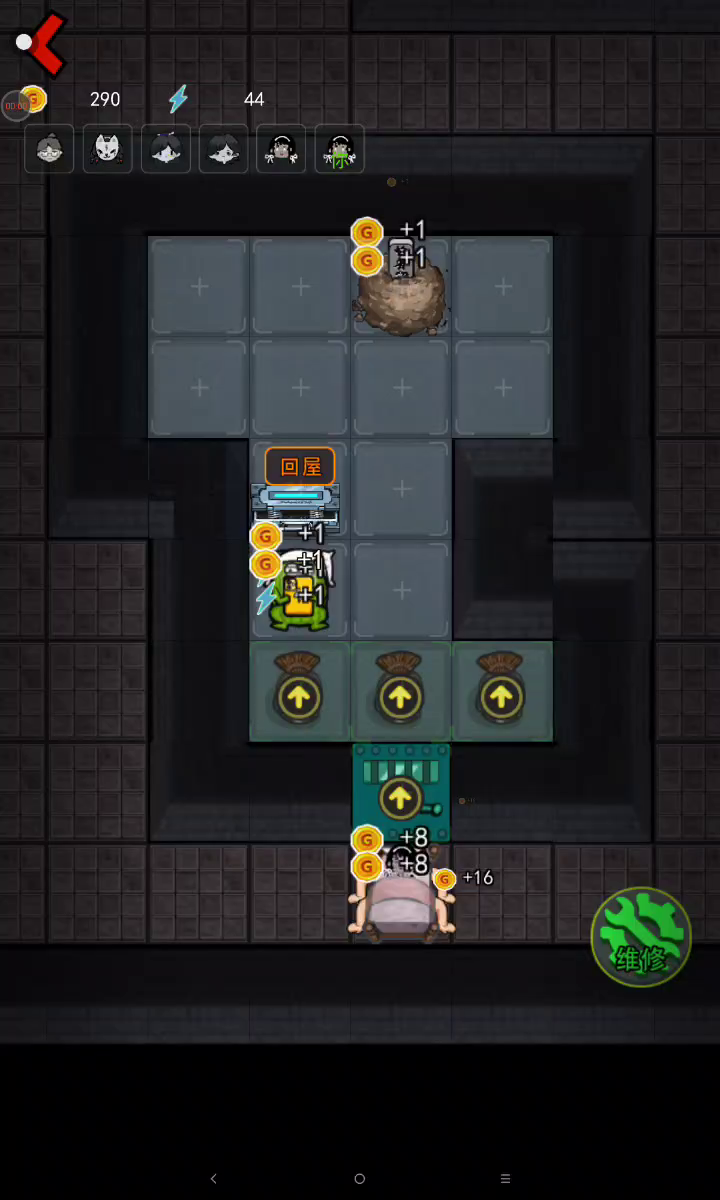The height and width of the screenshot is (1200, 720).
Task: Open Android recent apps button
Action: pos(505,1178)
